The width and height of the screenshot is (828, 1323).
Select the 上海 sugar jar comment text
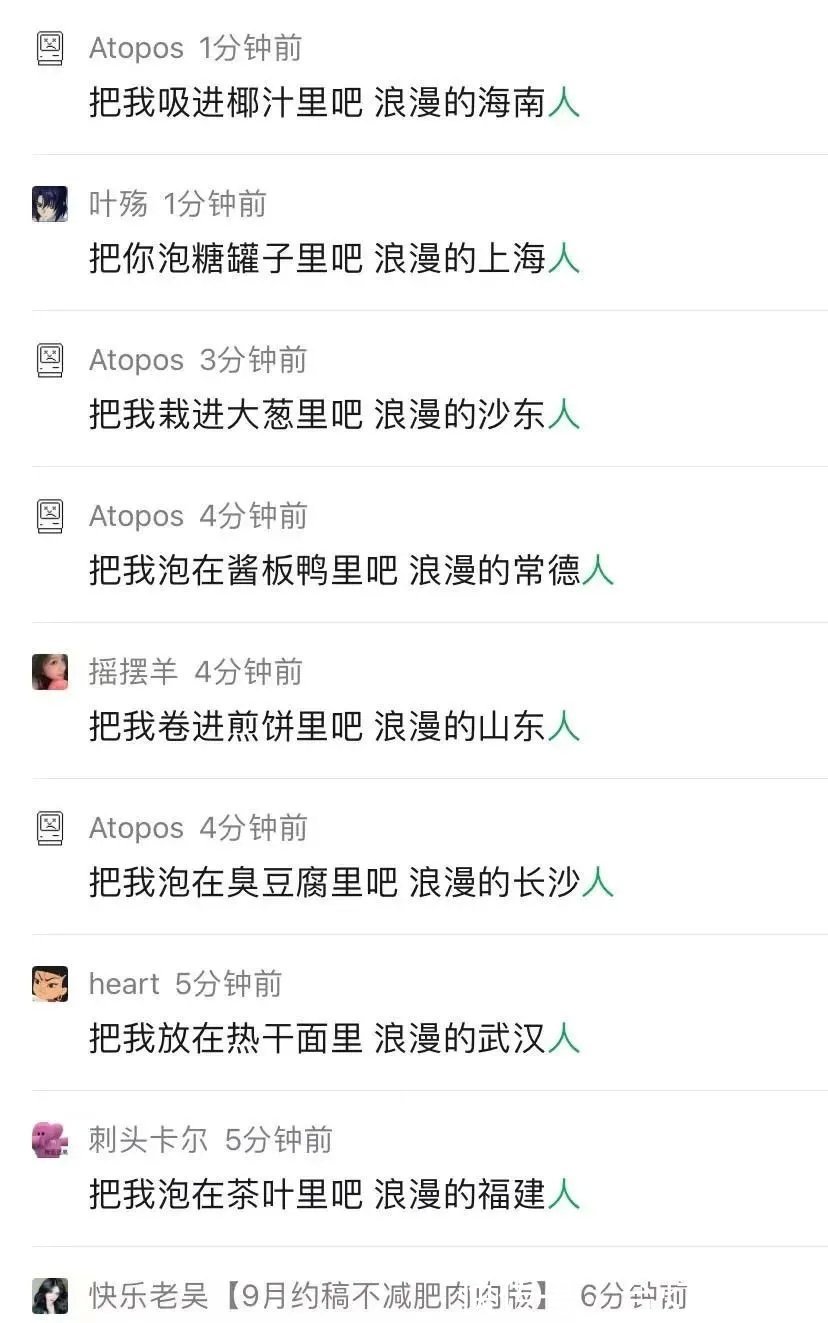pos(330,259)
